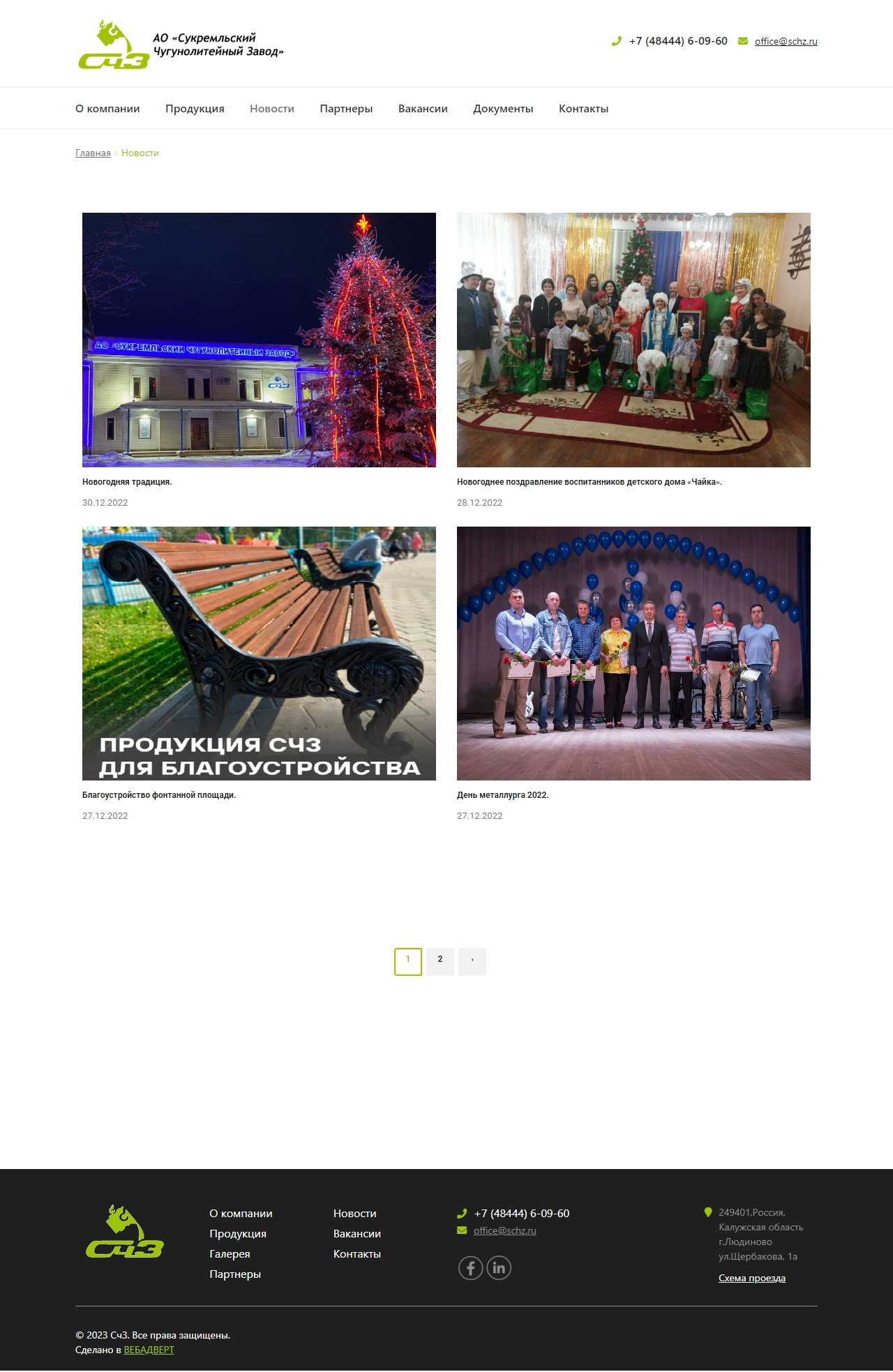Go to the Продукция section in the top menu
Image resolution: width=893 pixels, height=1372 pixels.
(195, 109)
